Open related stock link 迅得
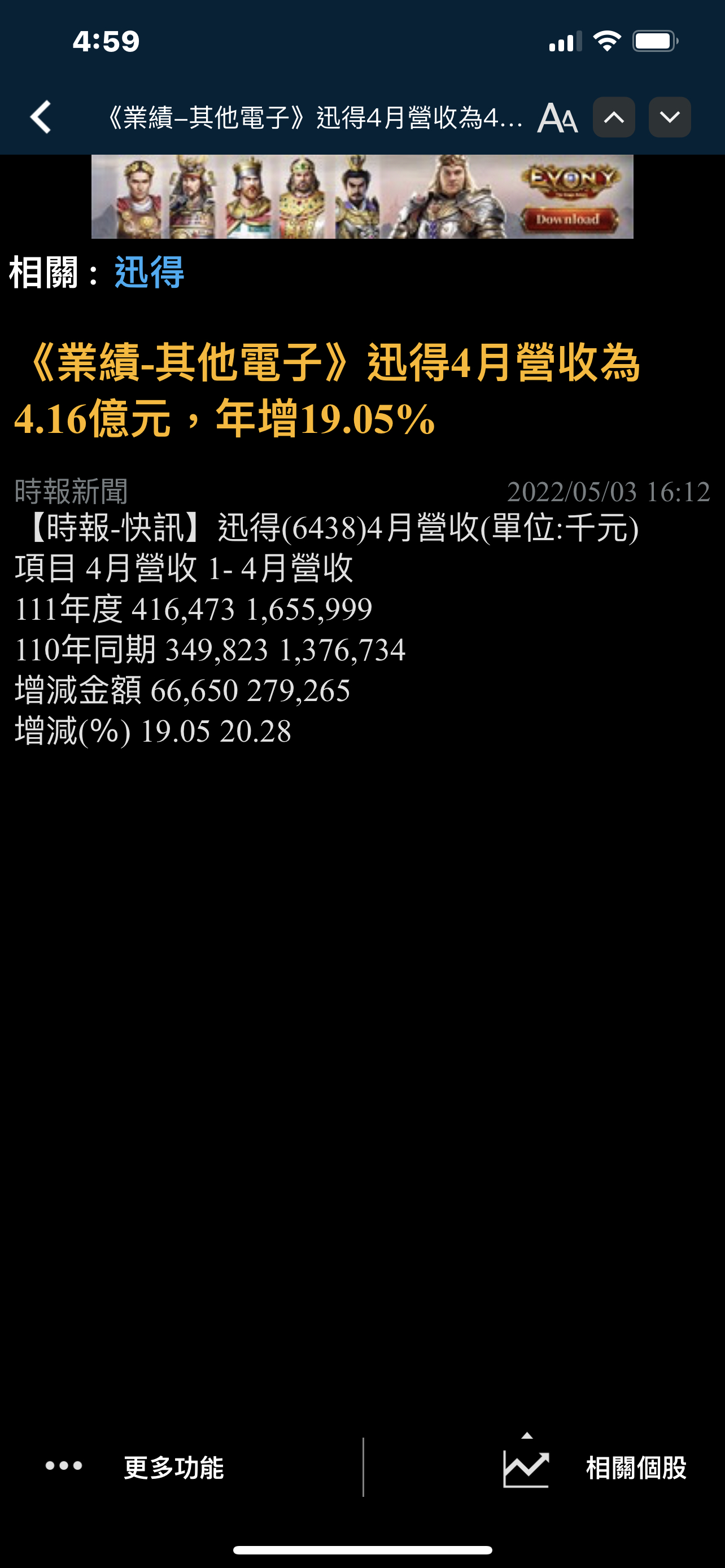 pyautogui.click(x=149, y=272)
